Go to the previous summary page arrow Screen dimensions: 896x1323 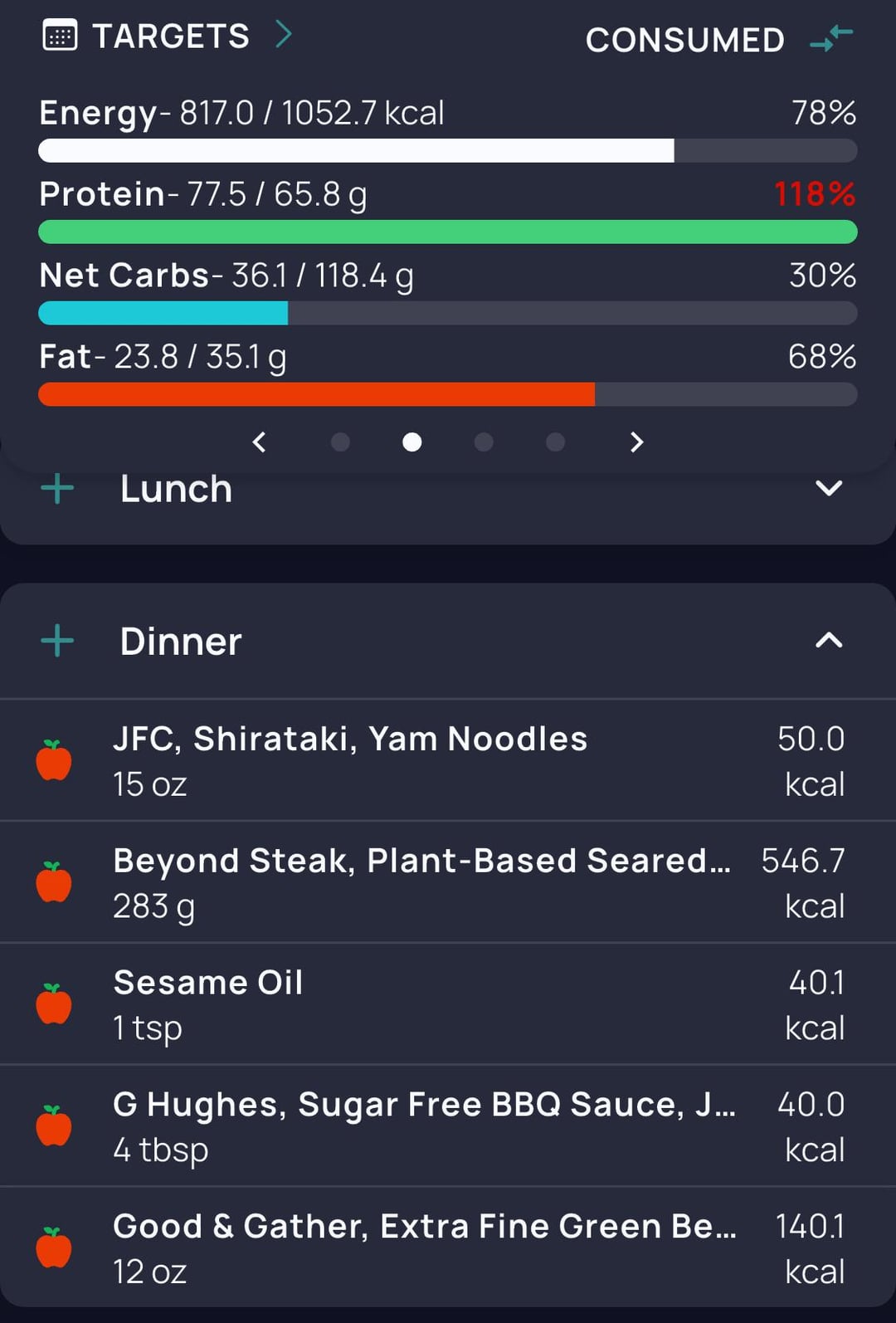(x=260, y=442)
